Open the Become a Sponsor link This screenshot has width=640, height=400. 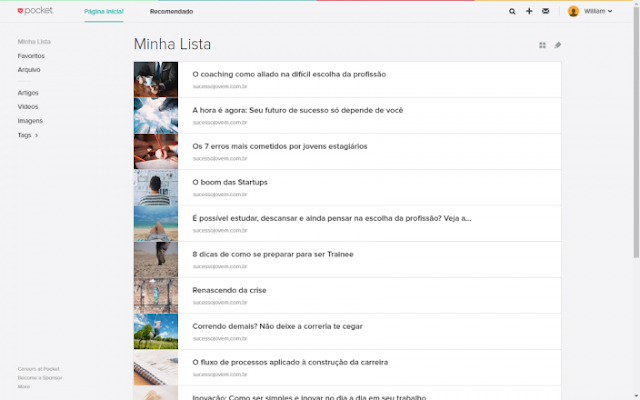pos(39,377)
